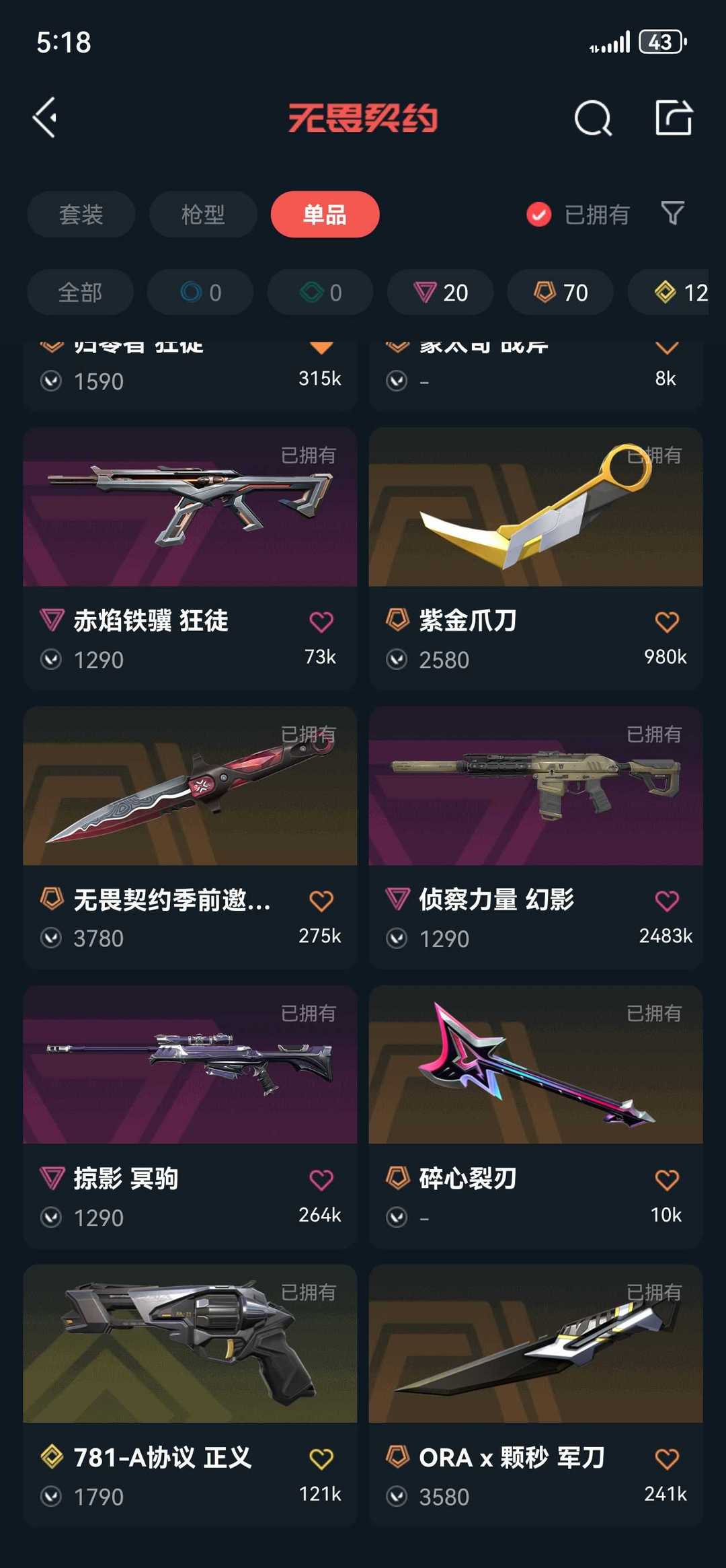Switch to the 枪型 tab
The width and height of the screenshot is (726, 1568).
tap(203, 215)
